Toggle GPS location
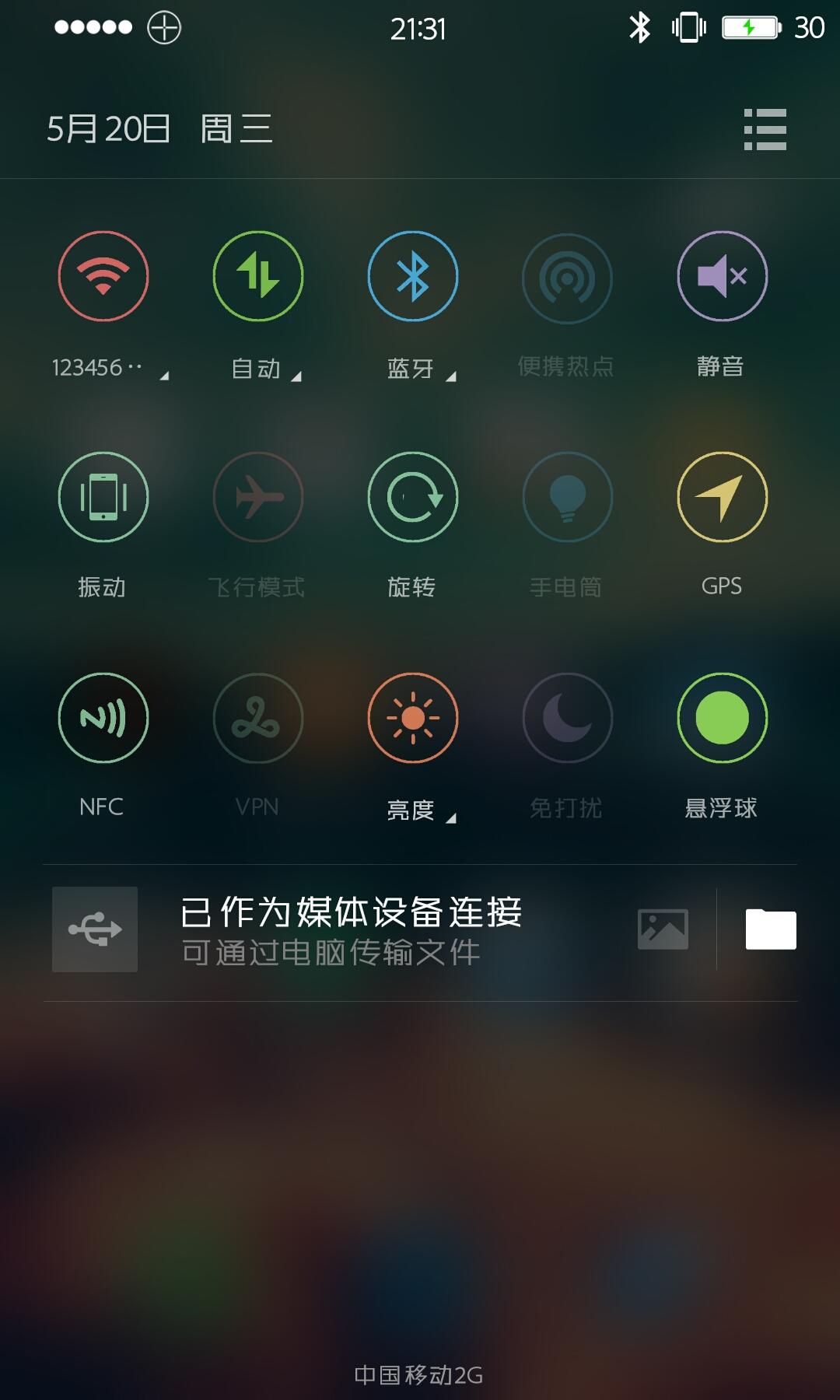Viewport: 840px width, 1400px height. 723,497
